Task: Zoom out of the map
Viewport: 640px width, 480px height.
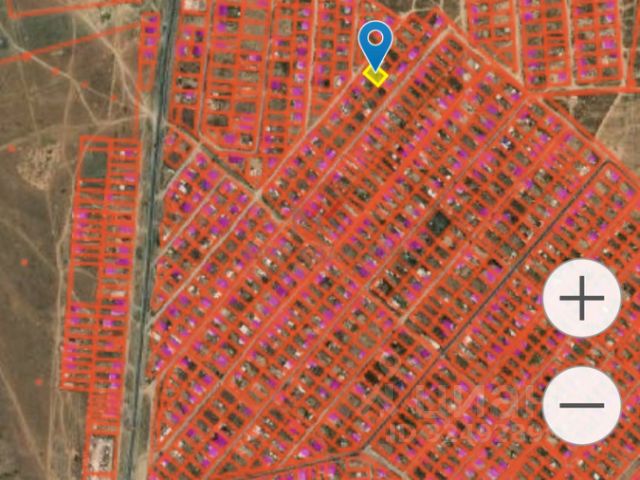Action: (x=583, y=405)
